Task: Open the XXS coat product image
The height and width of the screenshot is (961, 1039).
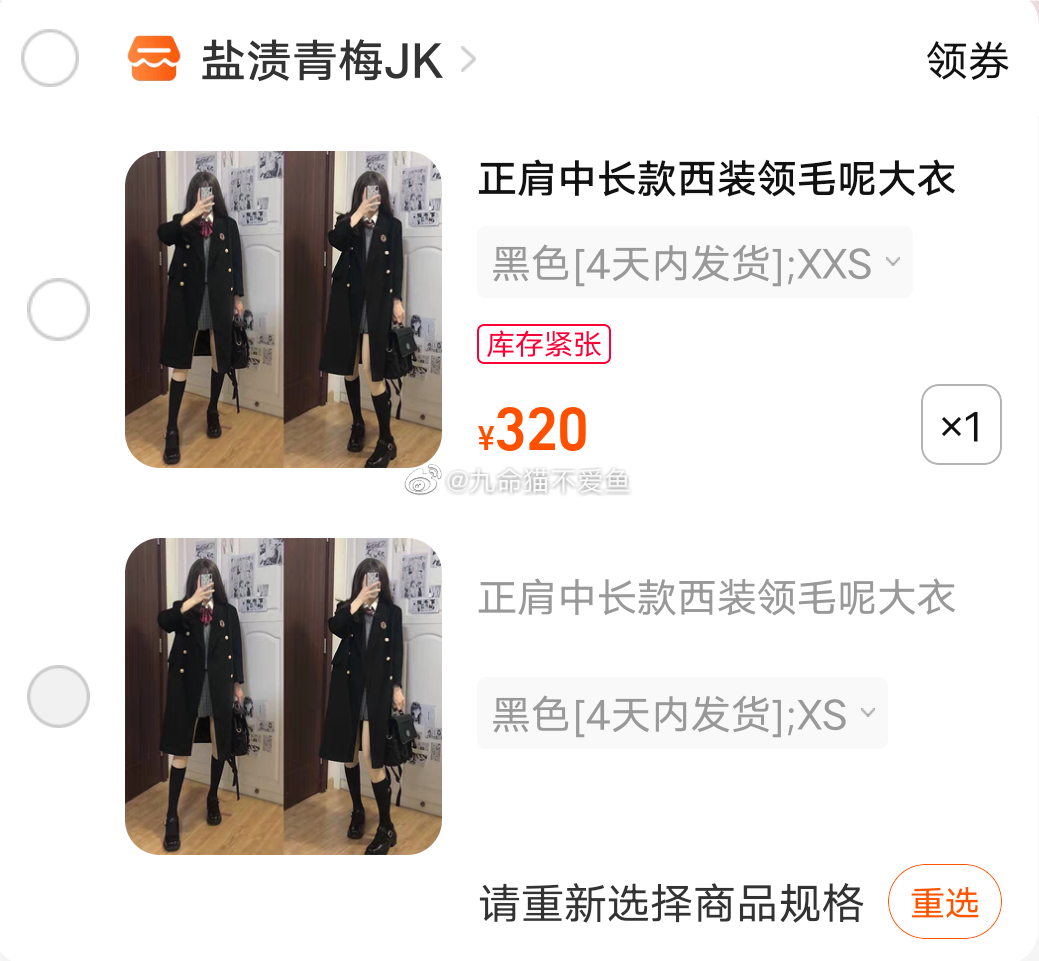Action: [283, 309]
